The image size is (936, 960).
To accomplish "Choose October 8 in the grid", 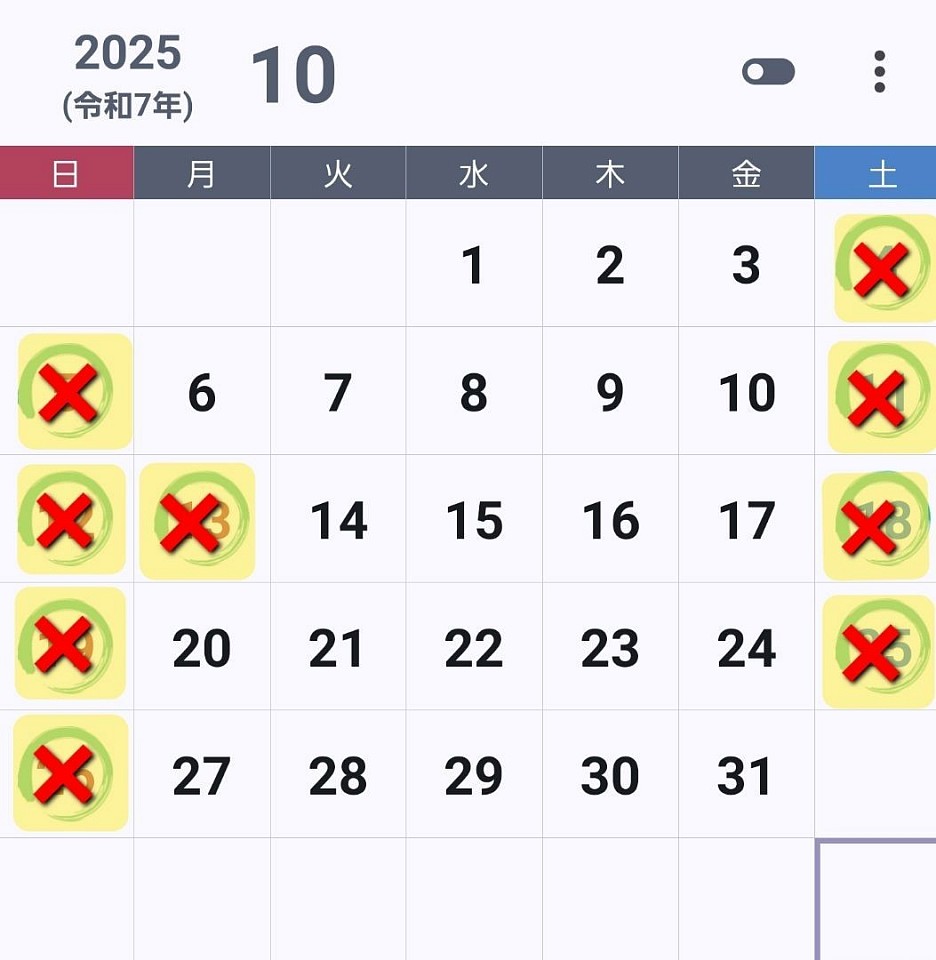I will coord(473,394).
